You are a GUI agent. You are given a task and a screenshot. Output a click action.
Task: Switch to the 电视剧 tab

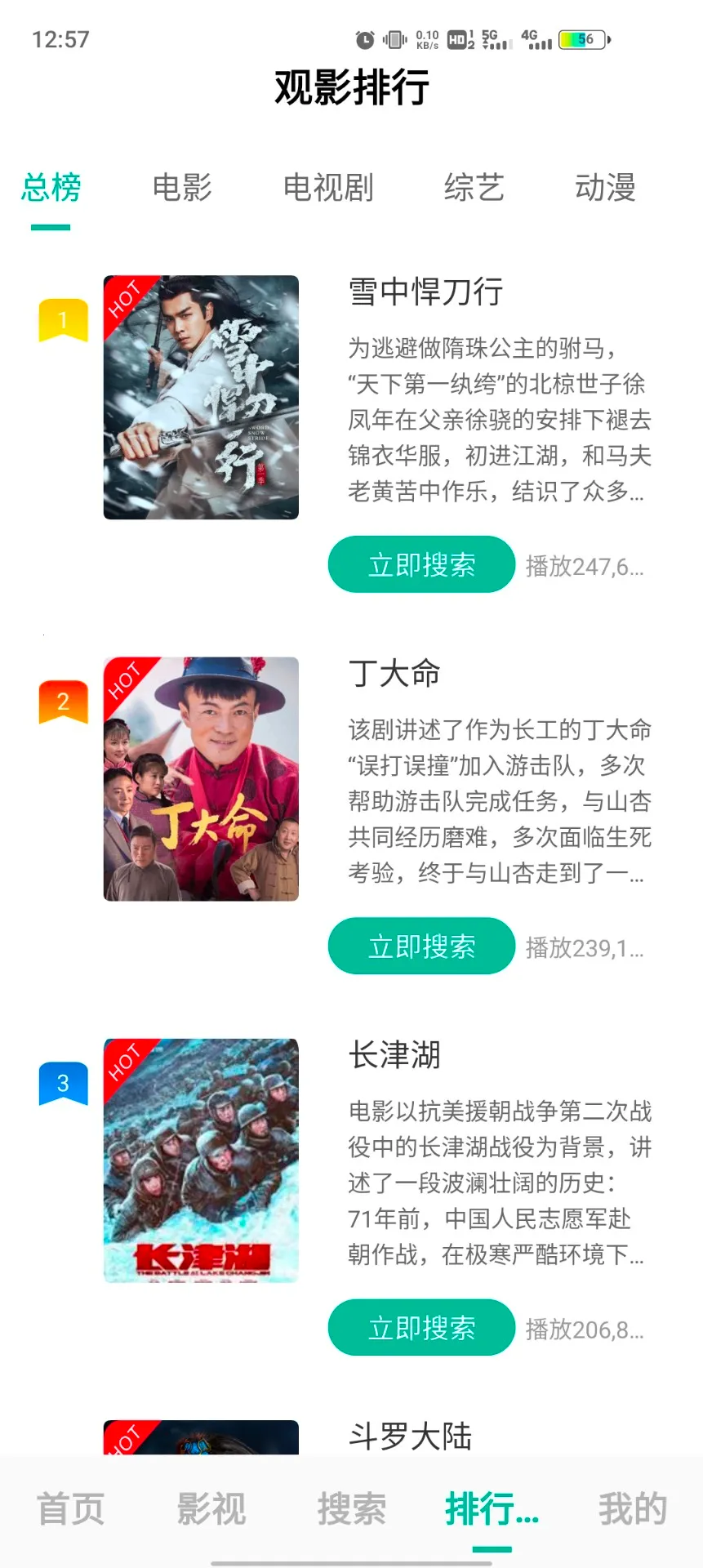click(328, 188)
